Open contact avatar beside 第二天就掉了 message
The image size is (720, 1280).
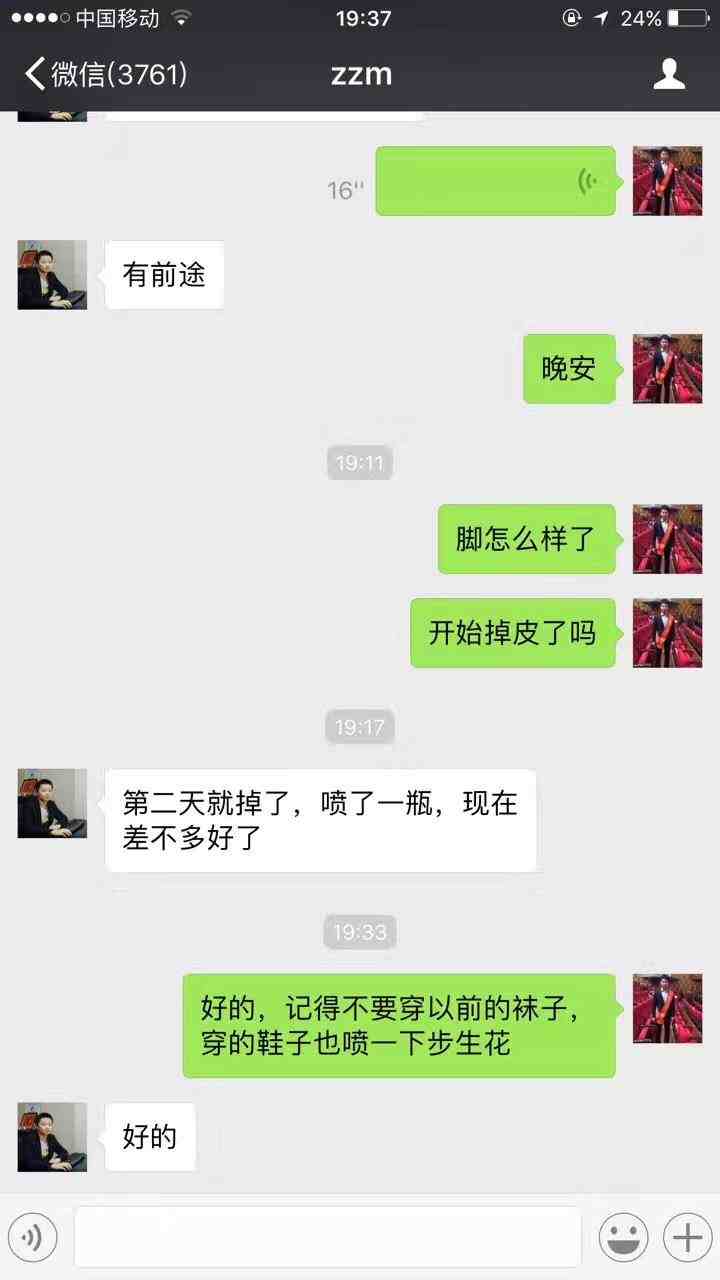pos(52,803)
